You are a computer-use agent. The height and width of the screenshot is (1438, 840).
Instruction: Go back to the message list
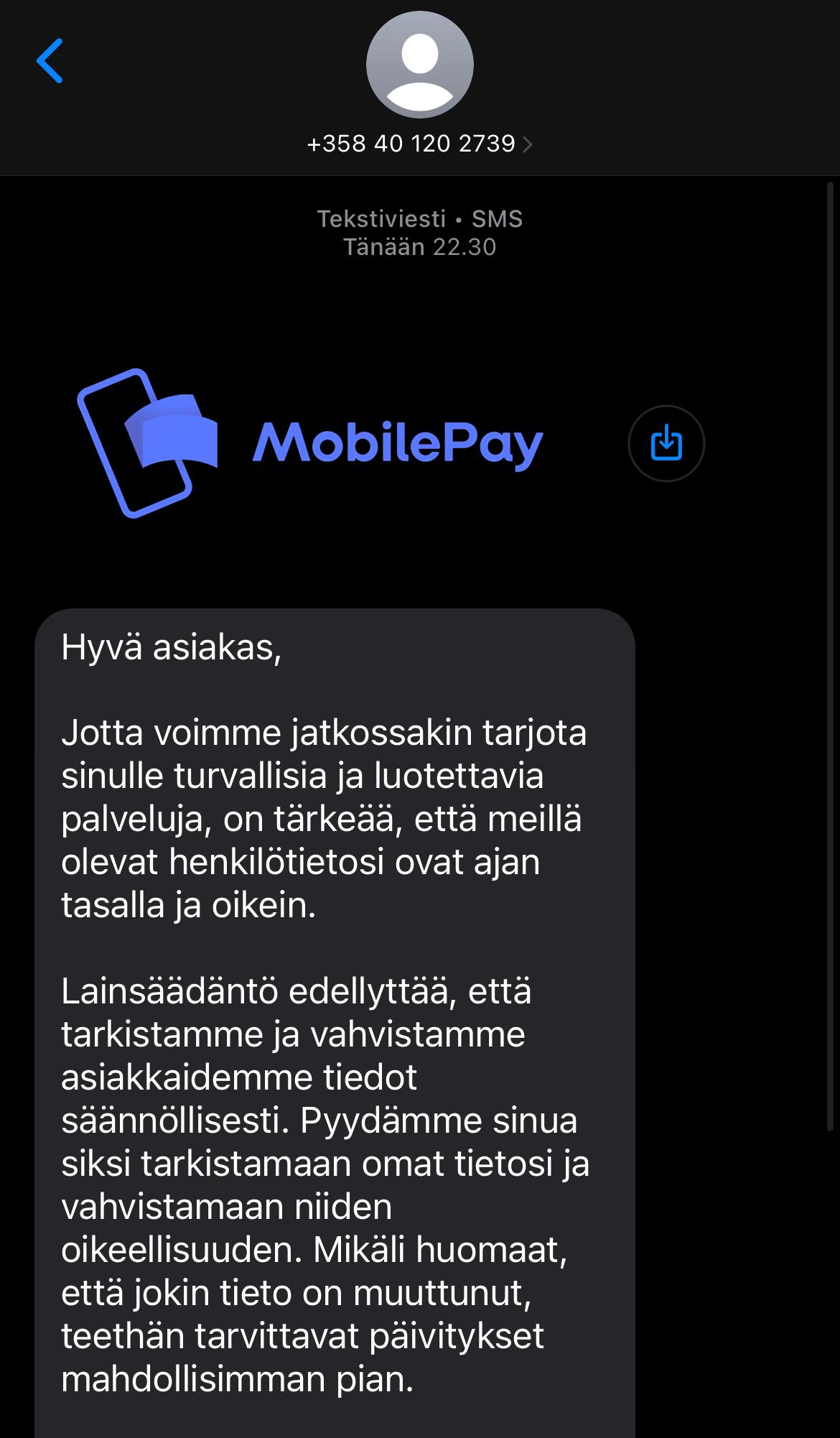coord(50,61)
